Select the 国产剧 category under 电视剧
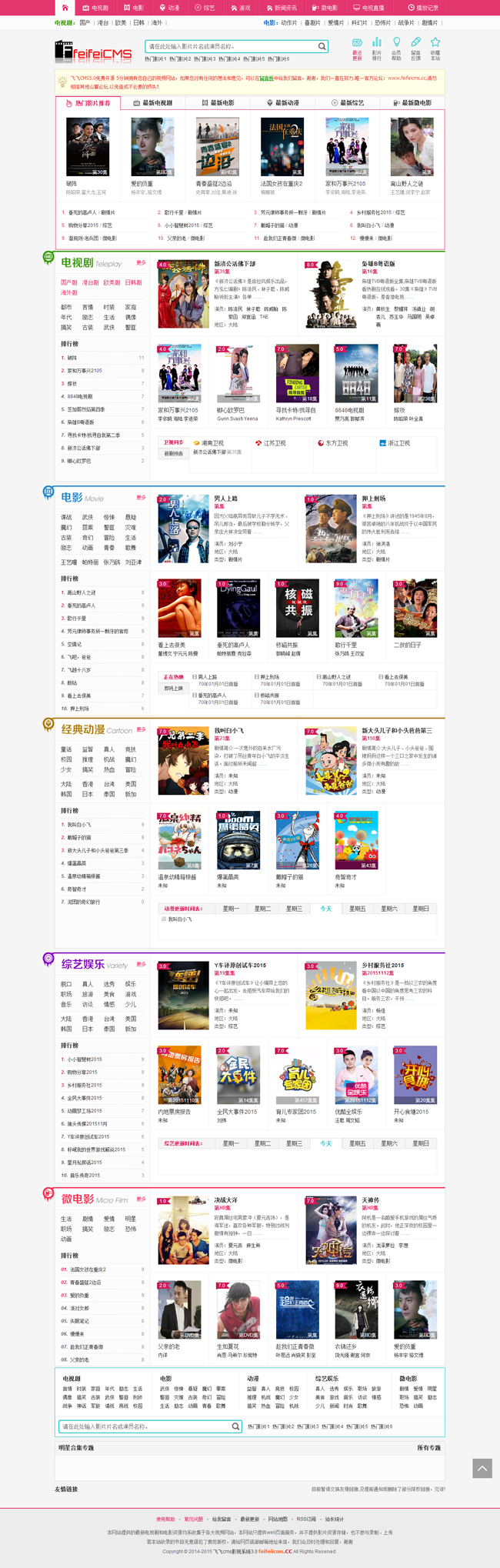Viewport: 500px width, 1568px height. 69,282
